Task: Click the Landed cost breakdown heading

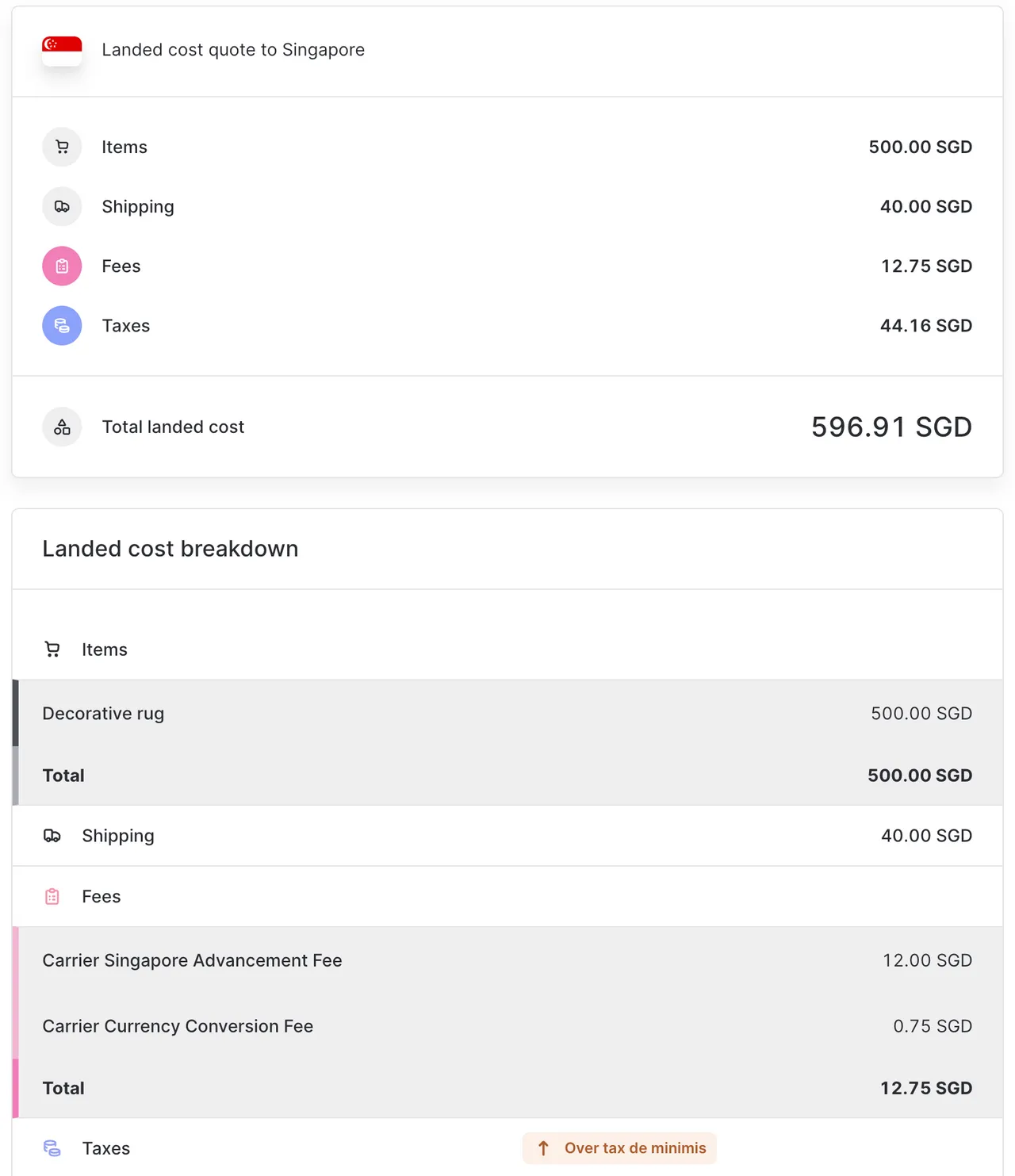Action: click(170, 548)
